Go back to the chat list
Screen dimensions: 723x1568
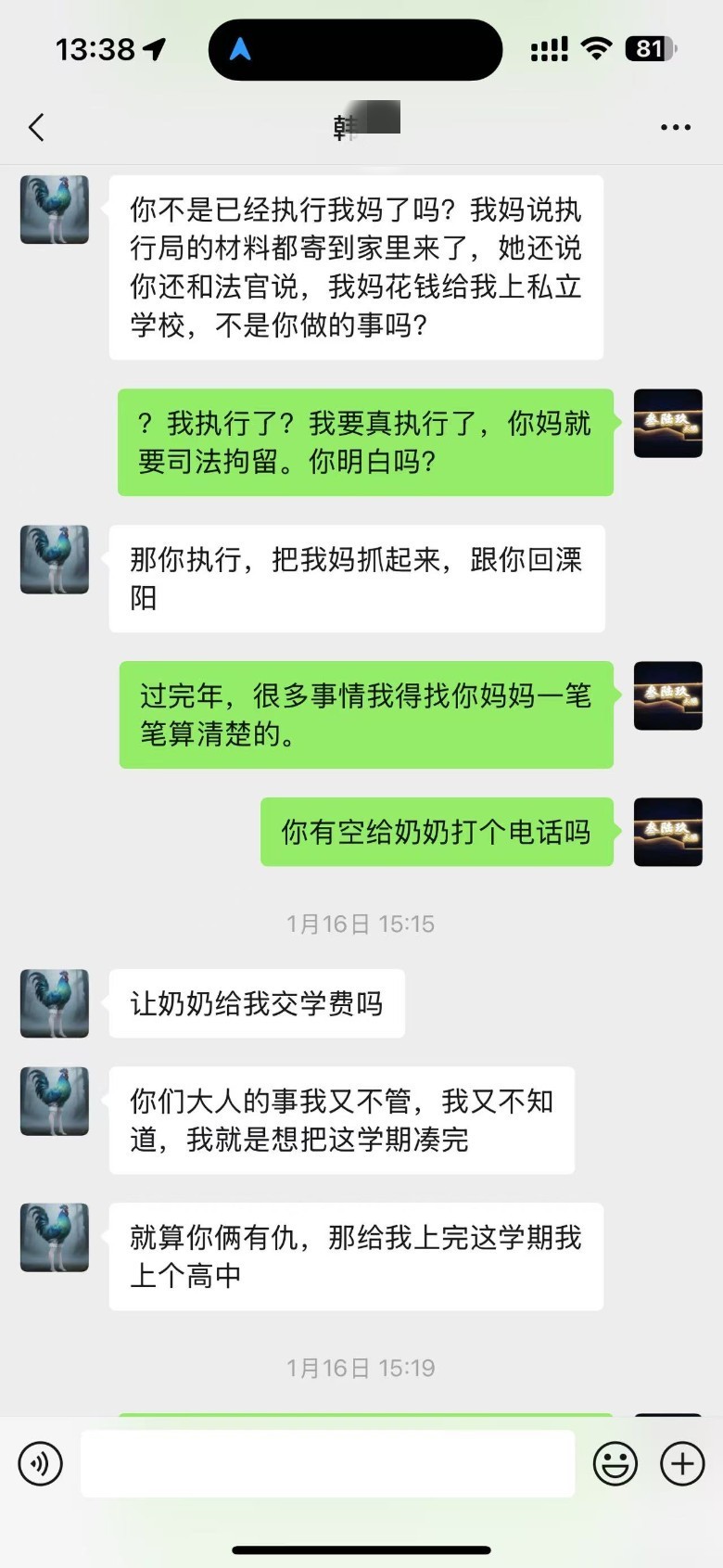[37, 127]
